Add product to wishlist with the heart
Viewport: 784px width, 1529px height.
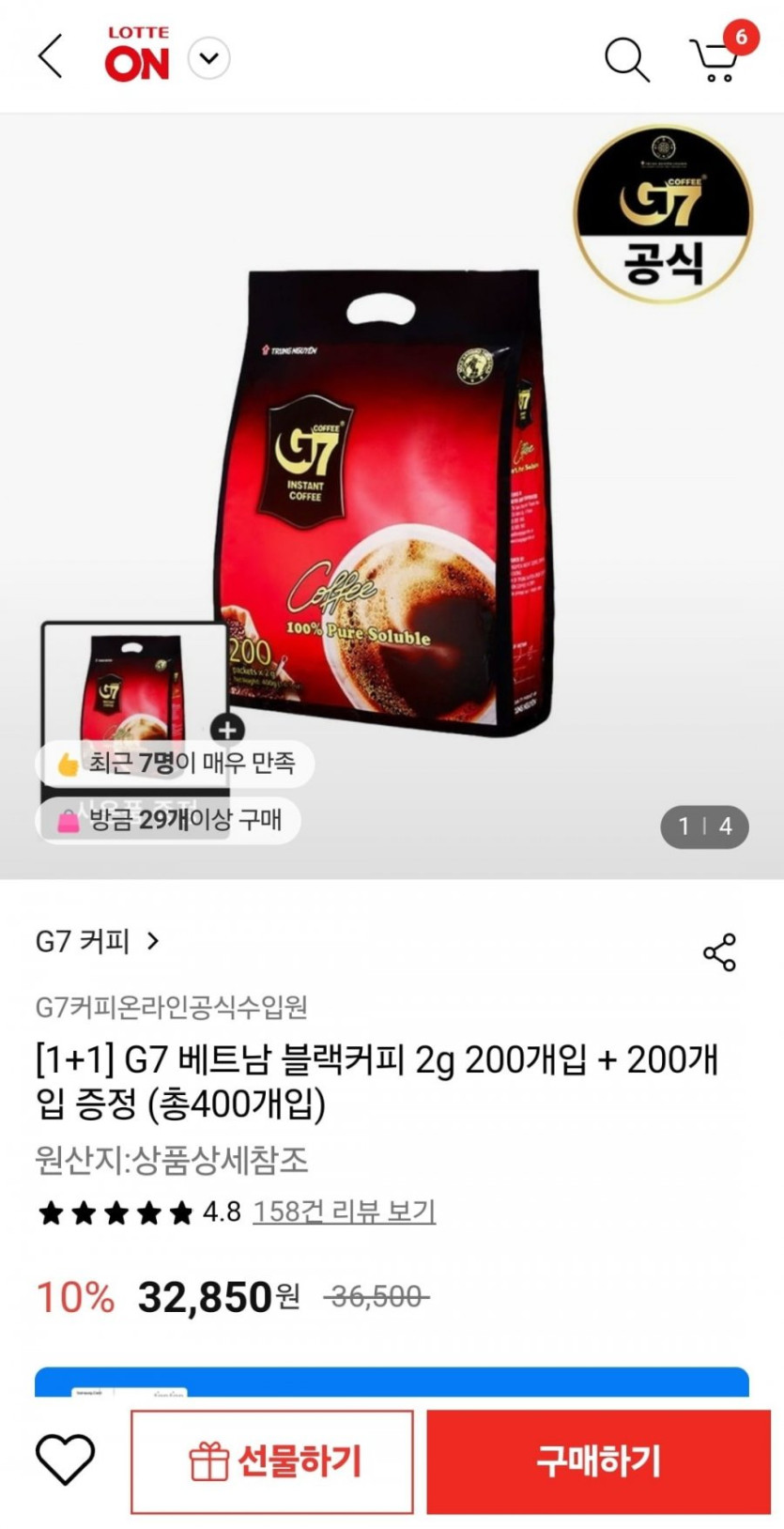(65, 1459)
